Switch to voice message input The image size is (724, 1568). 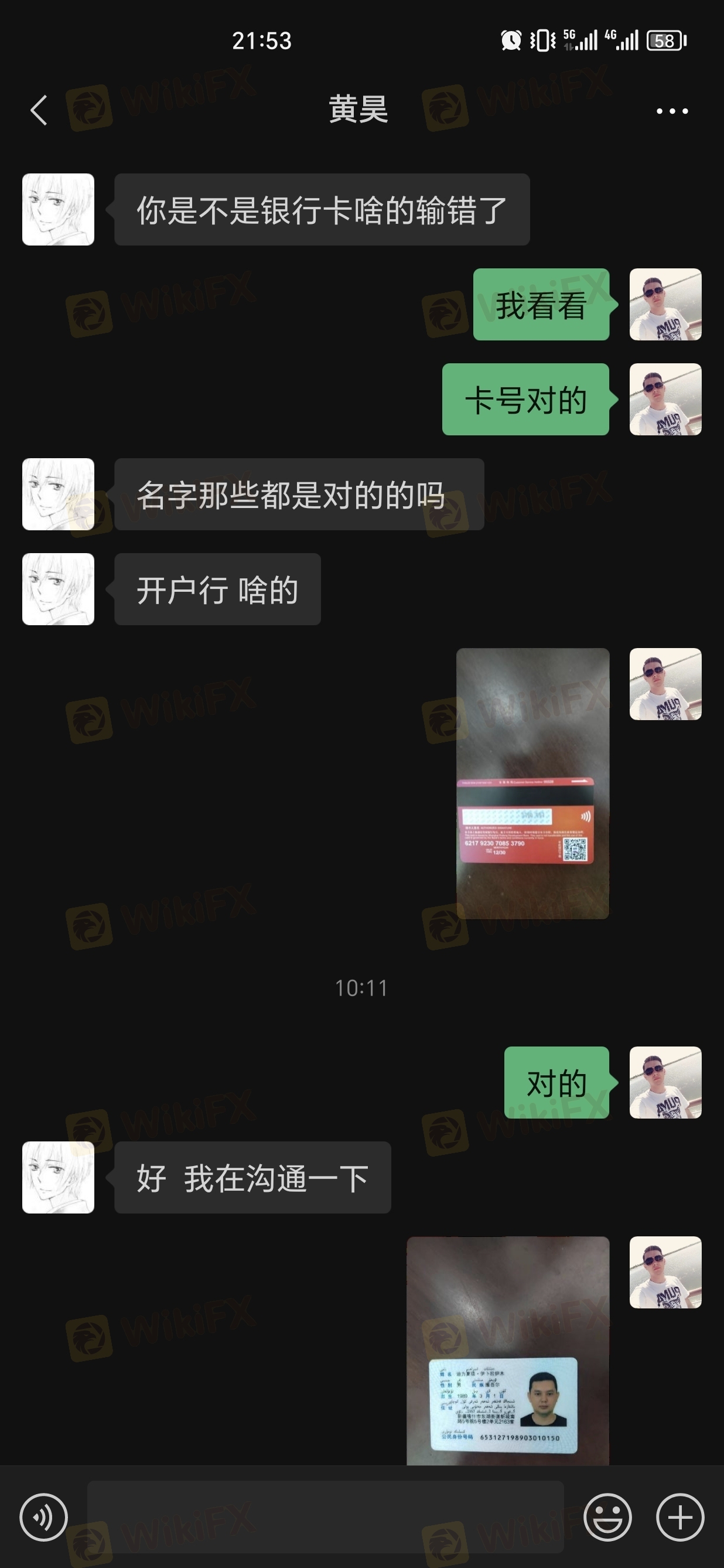(x=43, y=1517)
